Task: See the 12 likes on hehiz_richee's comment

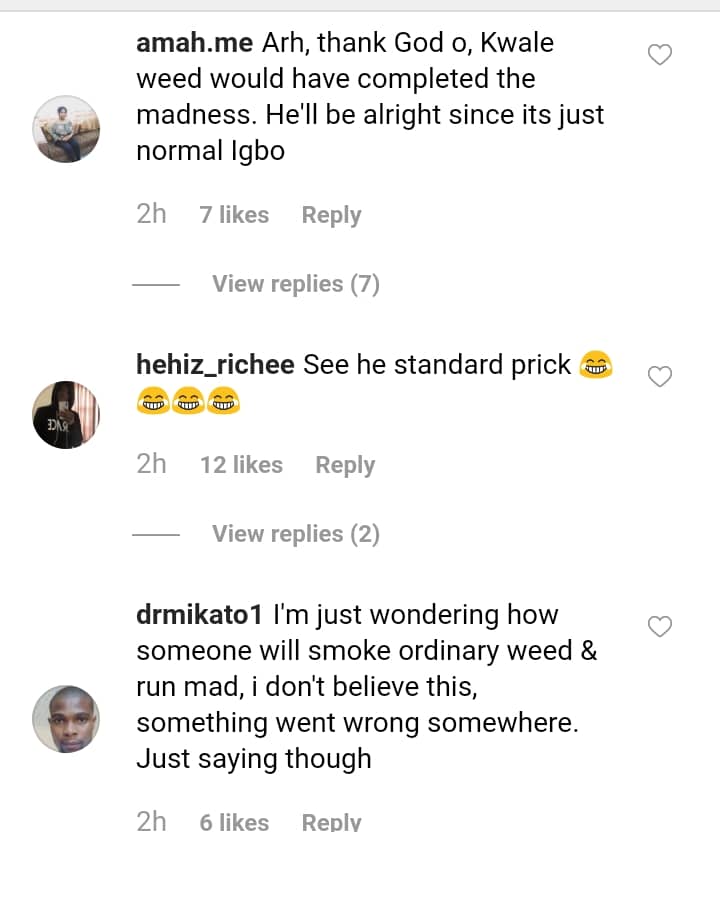Action: pyautogui.click(x=241, y=465)
